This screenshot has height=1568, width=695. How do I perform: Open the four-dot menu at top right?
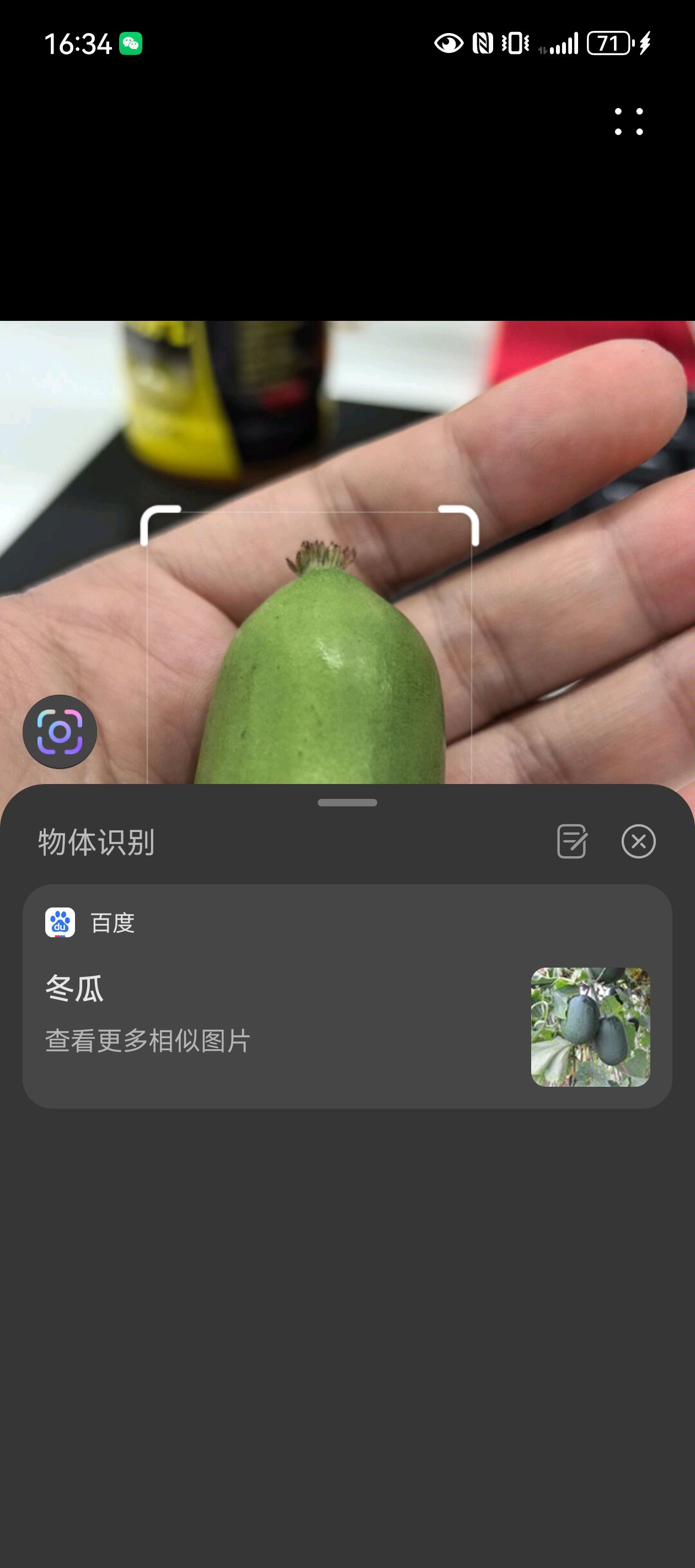[x=629, y=122]
